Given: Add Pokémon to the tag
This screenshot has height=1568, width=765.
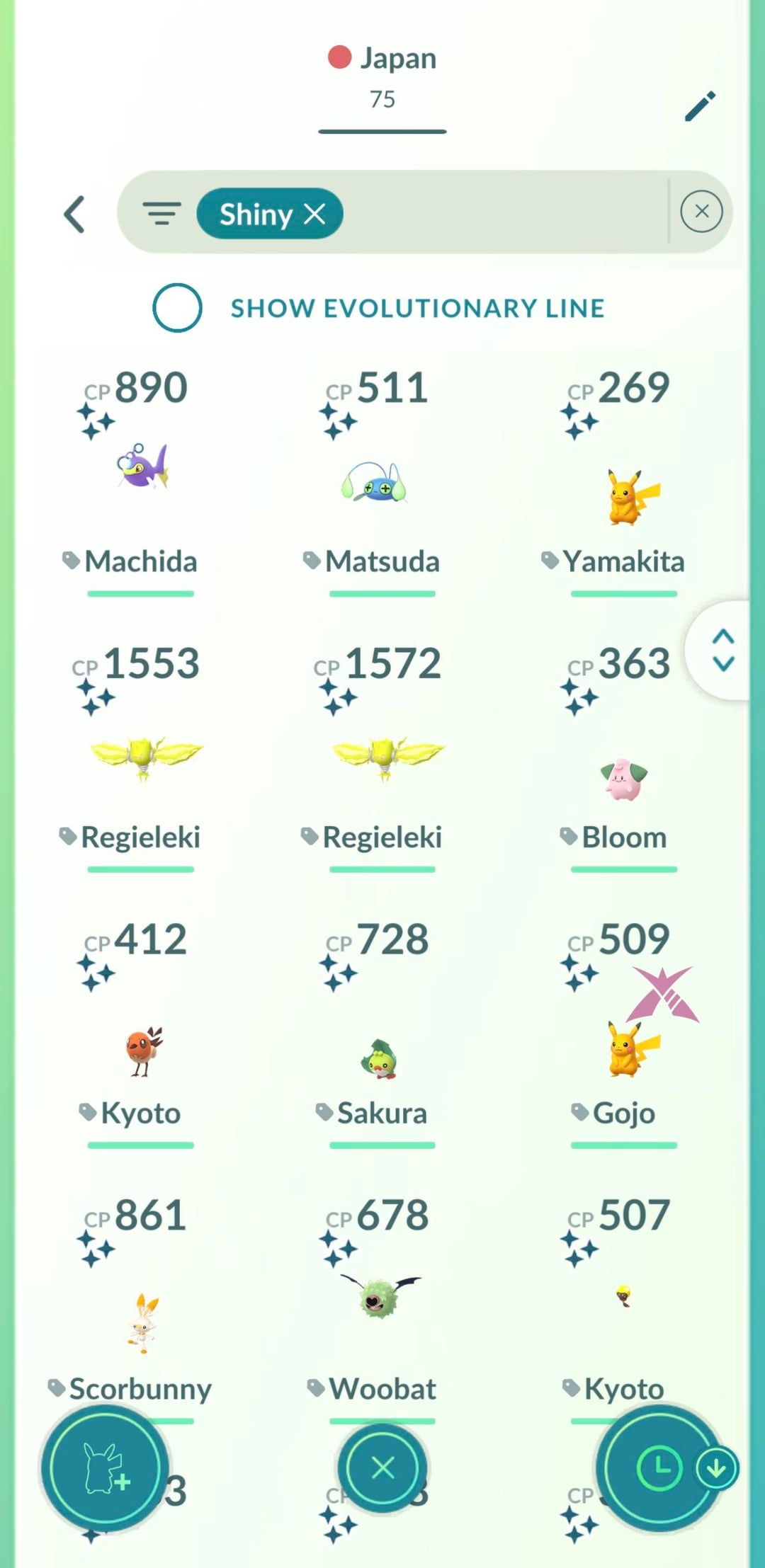Looking at the screenshot, I should click(105, 1469).
